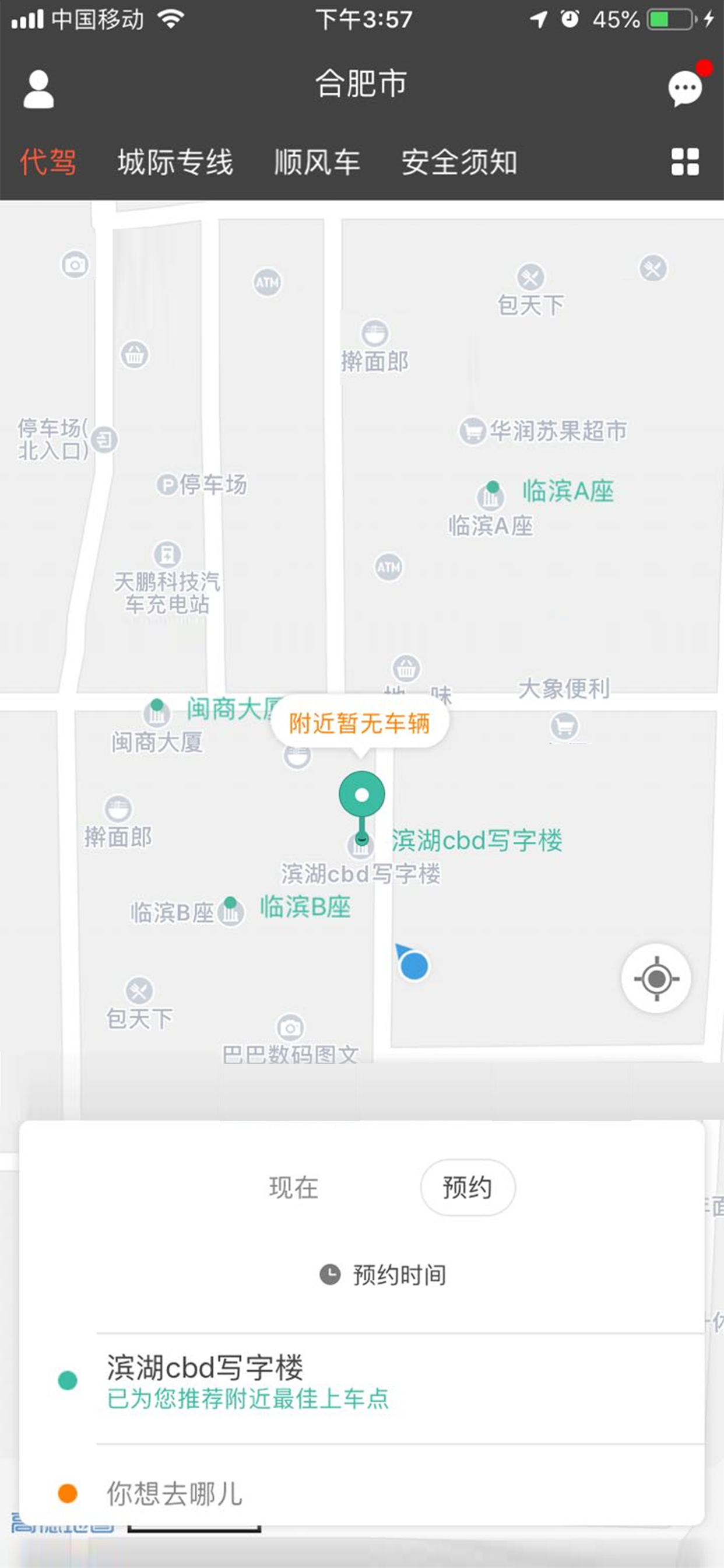Open the user profile icon
The image size is (724, 1568).
click(x=38, y=89)
